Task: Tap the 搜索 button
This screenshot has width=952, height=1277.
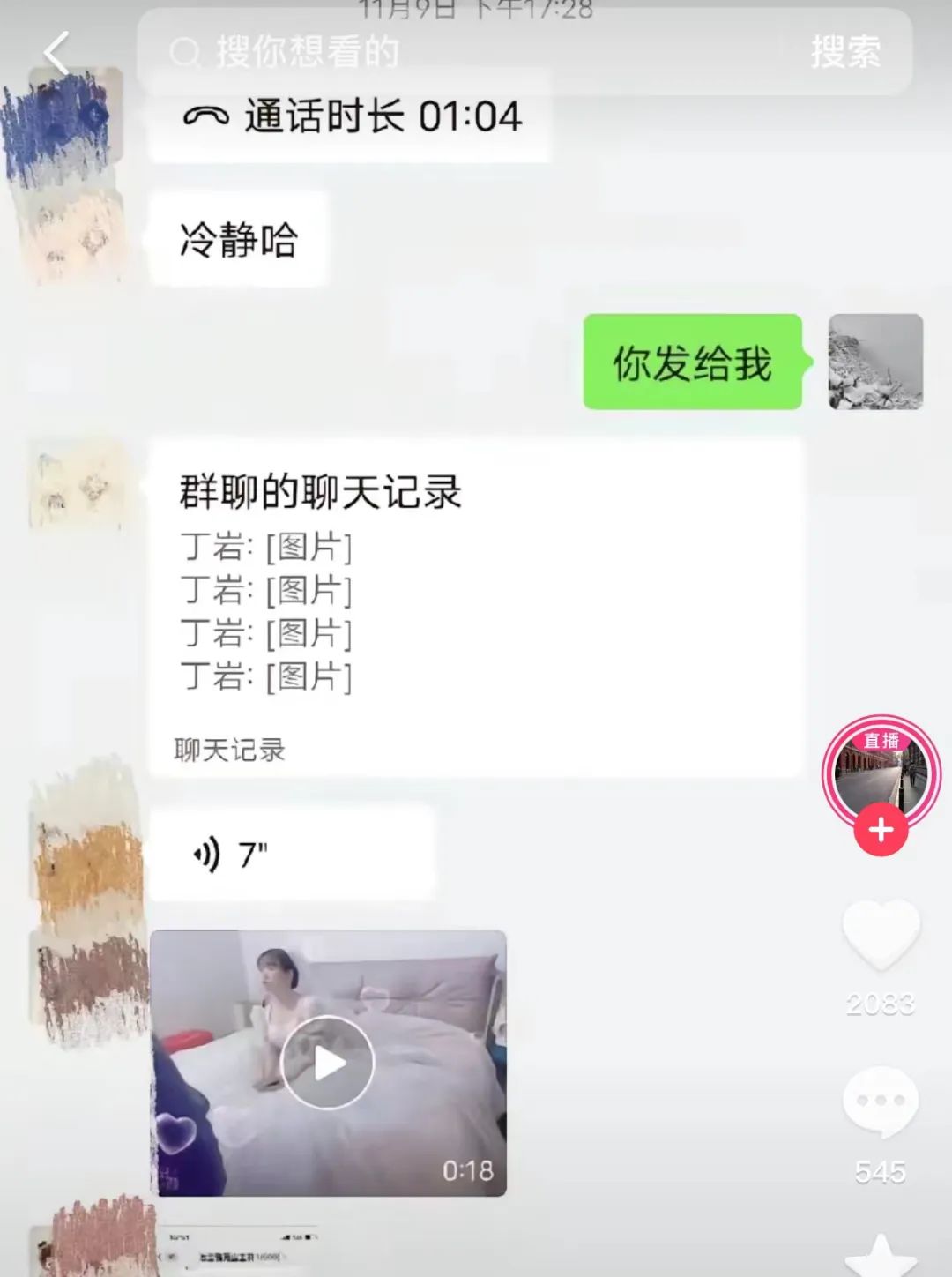Action: [844, 53]
